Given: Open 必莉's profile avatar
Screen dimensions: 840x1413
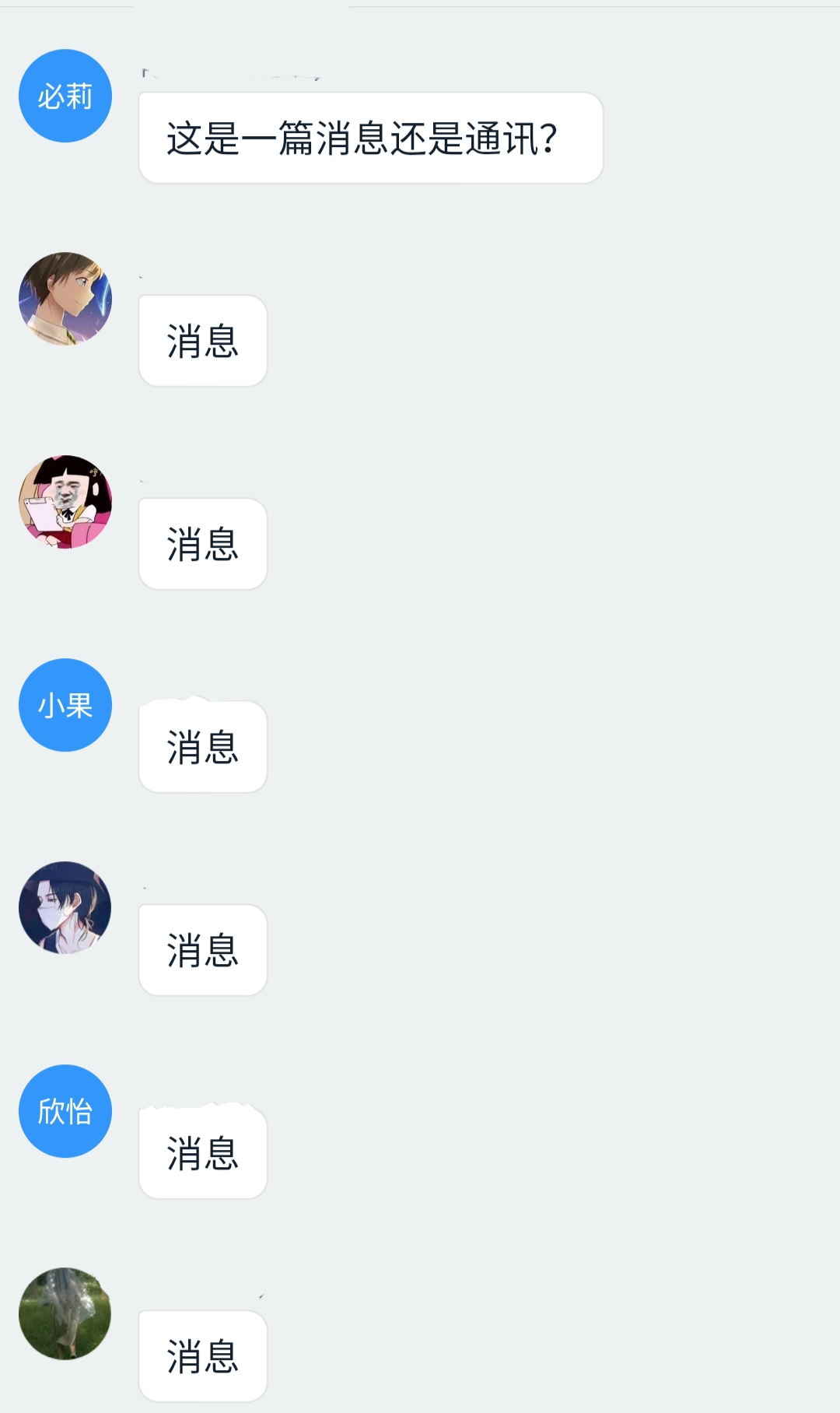Looking at the screenshot, I should 65,96.
